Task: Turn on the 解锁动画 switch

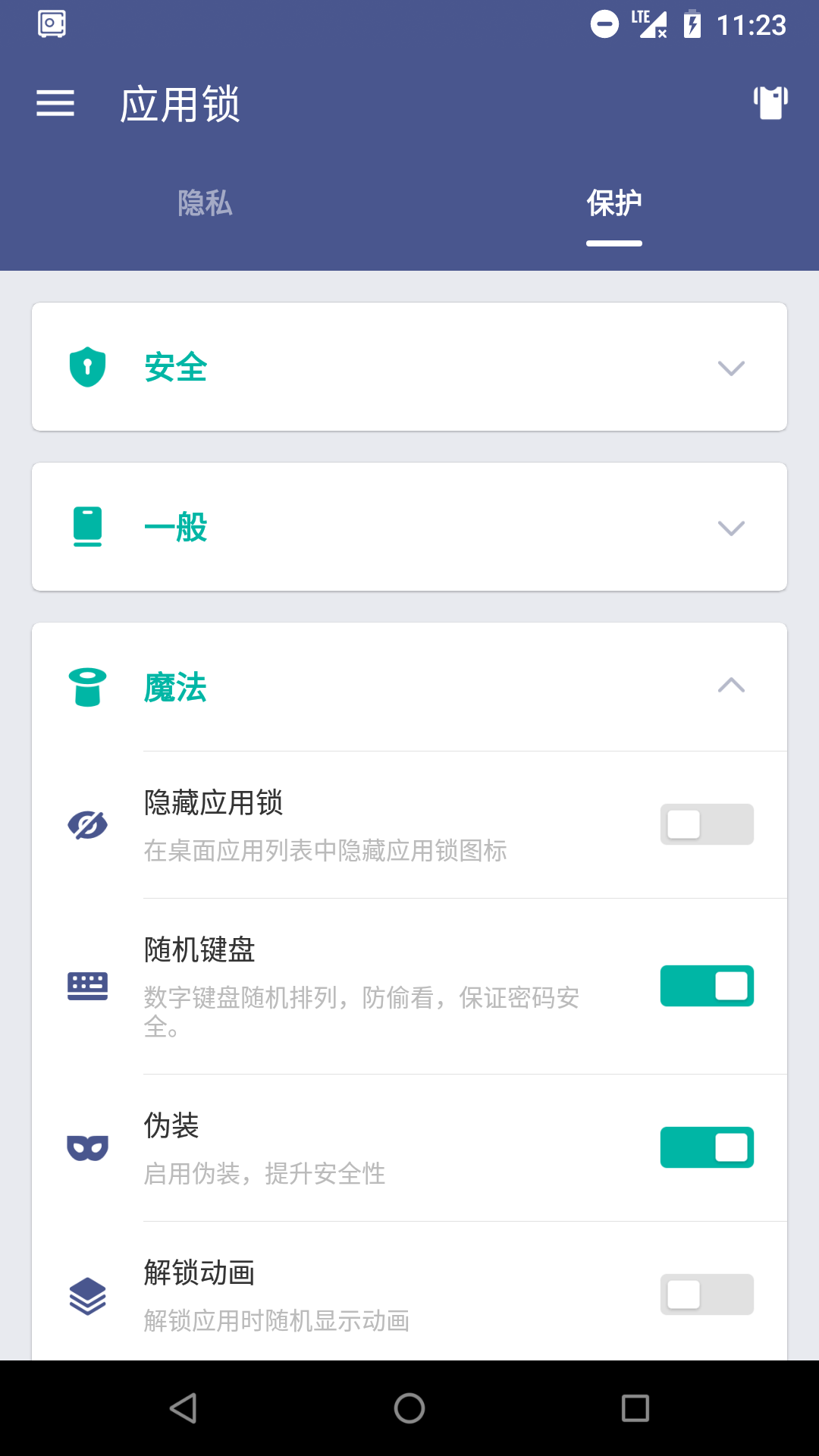Action: click(x=707, y=1294)
